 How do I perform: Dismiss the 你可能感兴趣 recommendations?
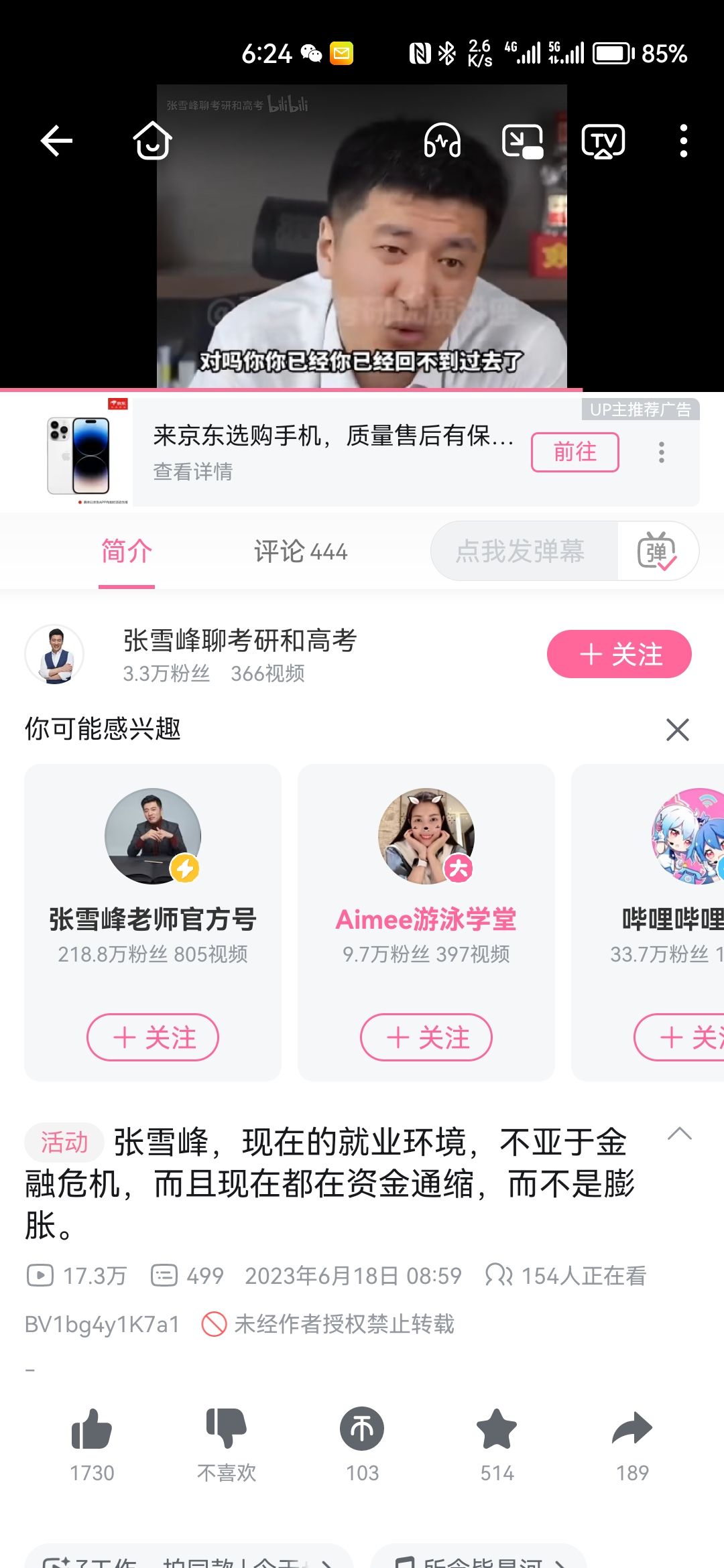[x=677, y=729]
